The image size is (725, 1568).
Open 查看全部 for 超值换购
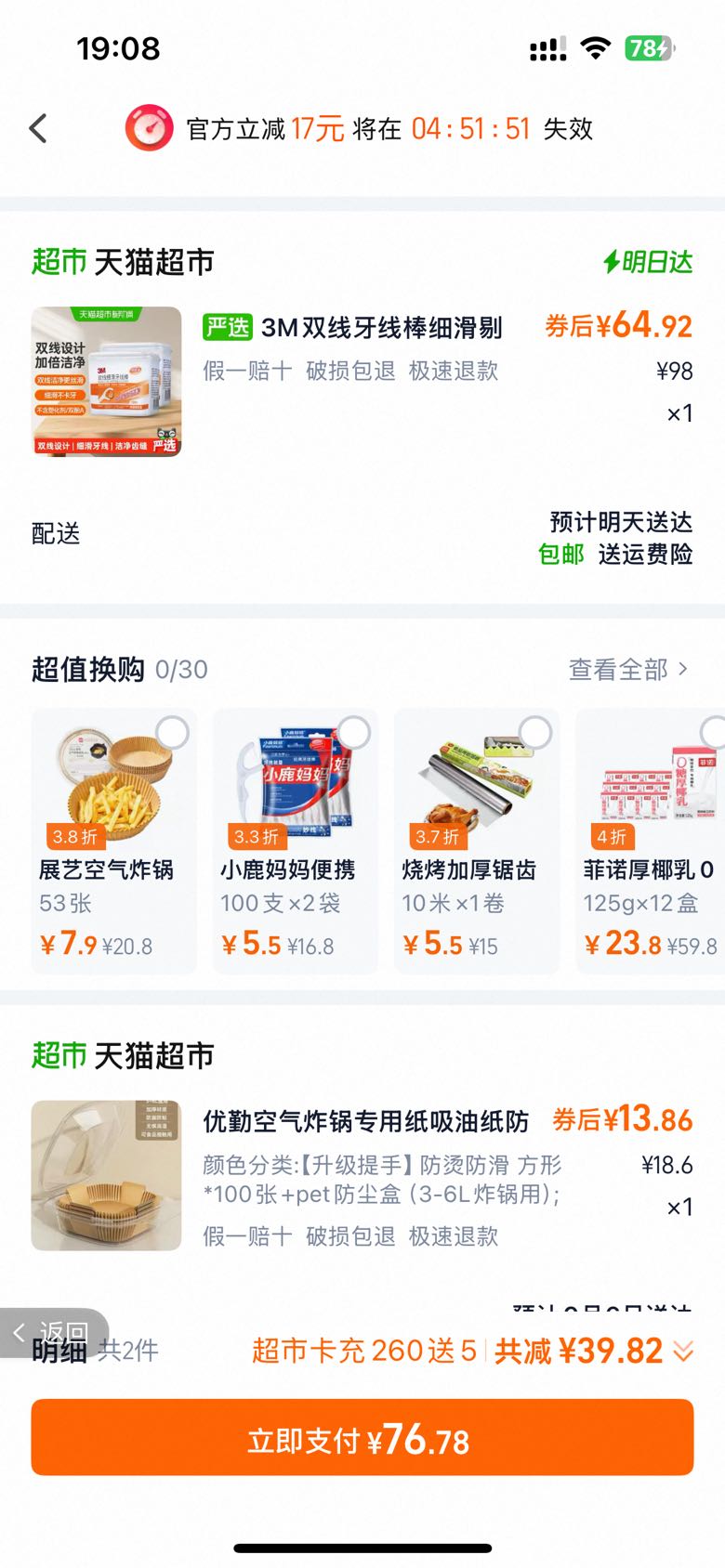pos(628,669)
